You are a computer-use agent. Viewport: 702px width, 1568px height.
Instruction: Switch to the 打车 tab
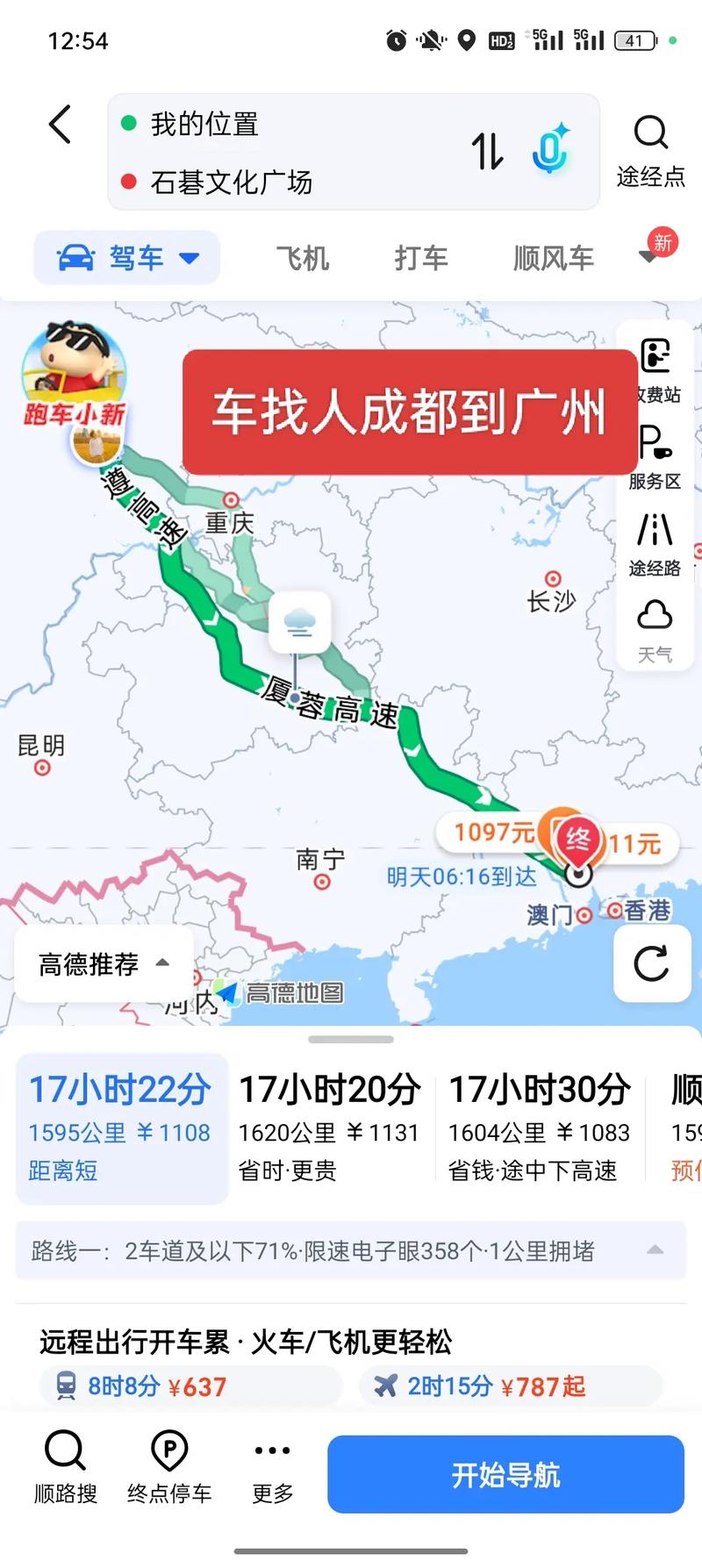coord(421,257)
